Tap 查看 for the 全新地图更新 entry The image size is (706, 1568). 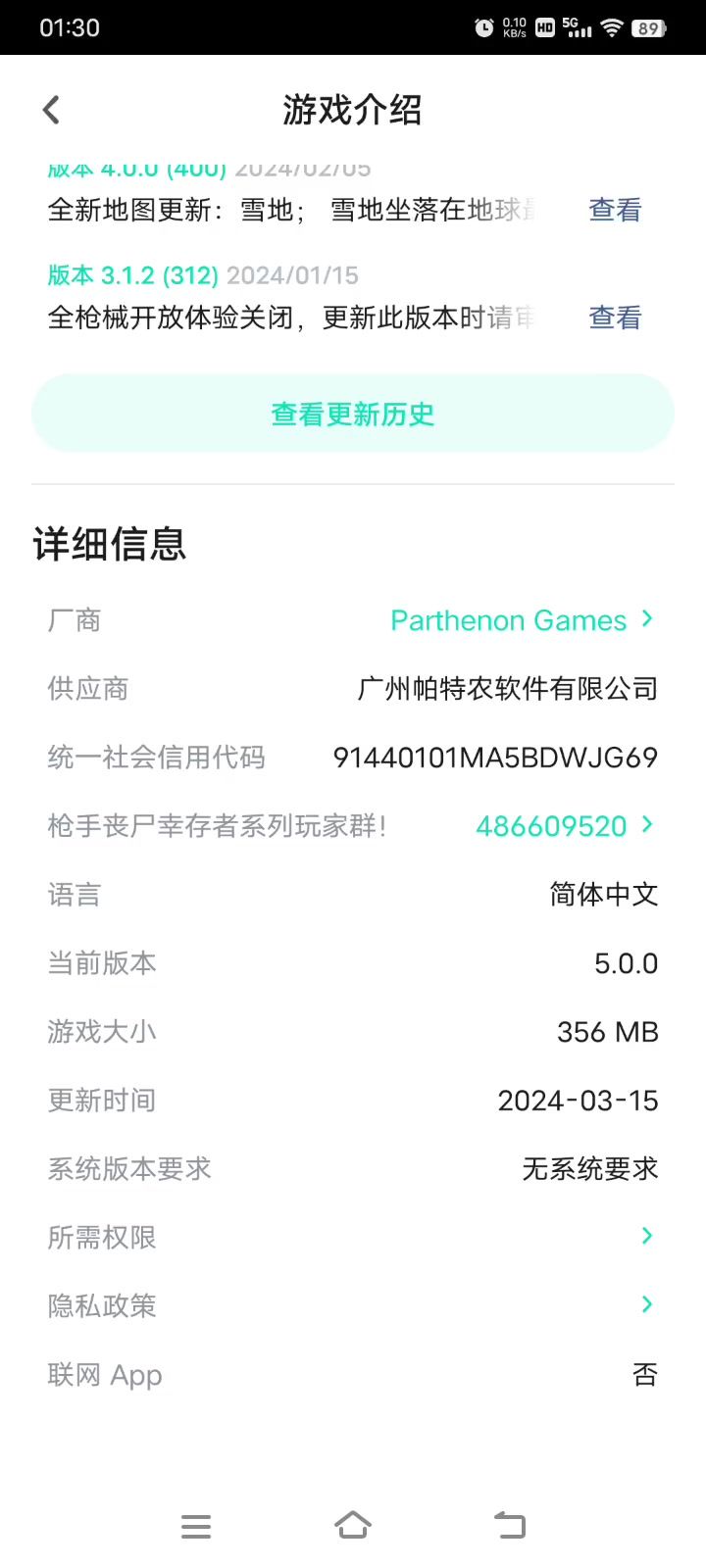pyautogui.click(x=615, y=210)
